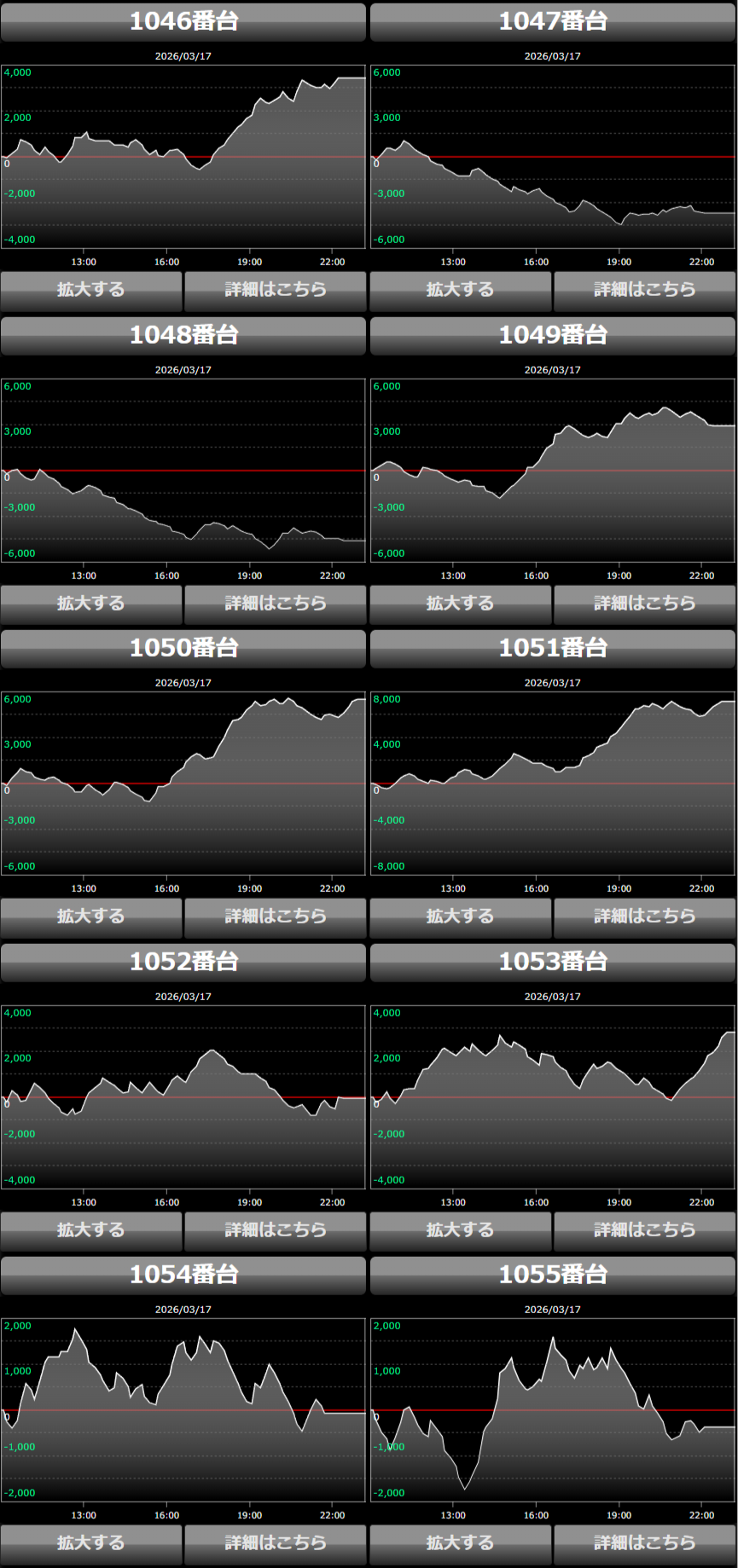The width and height of the screenshot is (738, 1568).
Task: Open 詳細はこちら for machine 1048
Action: (275, 604)
